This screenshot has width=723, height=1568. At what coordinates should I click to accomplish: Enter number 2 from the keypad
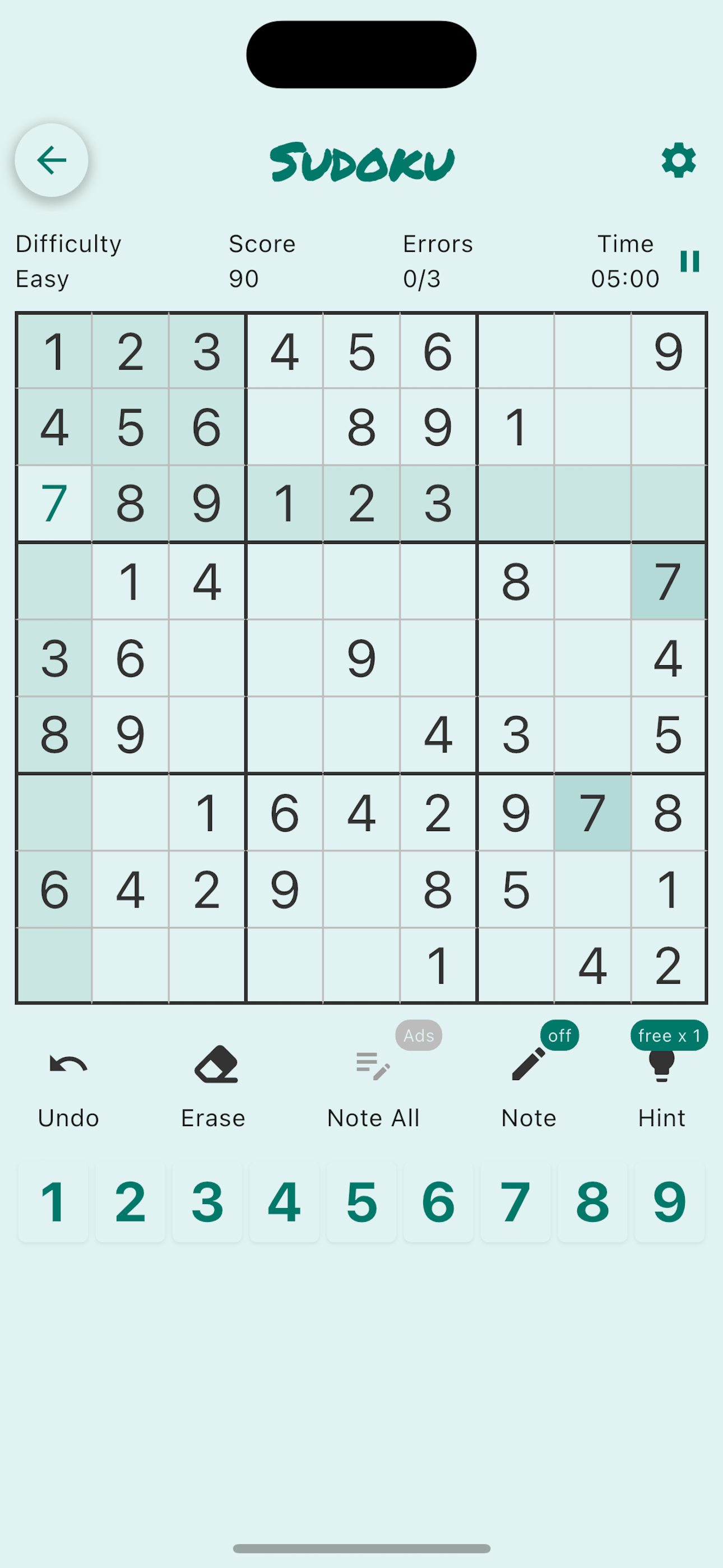pos(130,1202)
